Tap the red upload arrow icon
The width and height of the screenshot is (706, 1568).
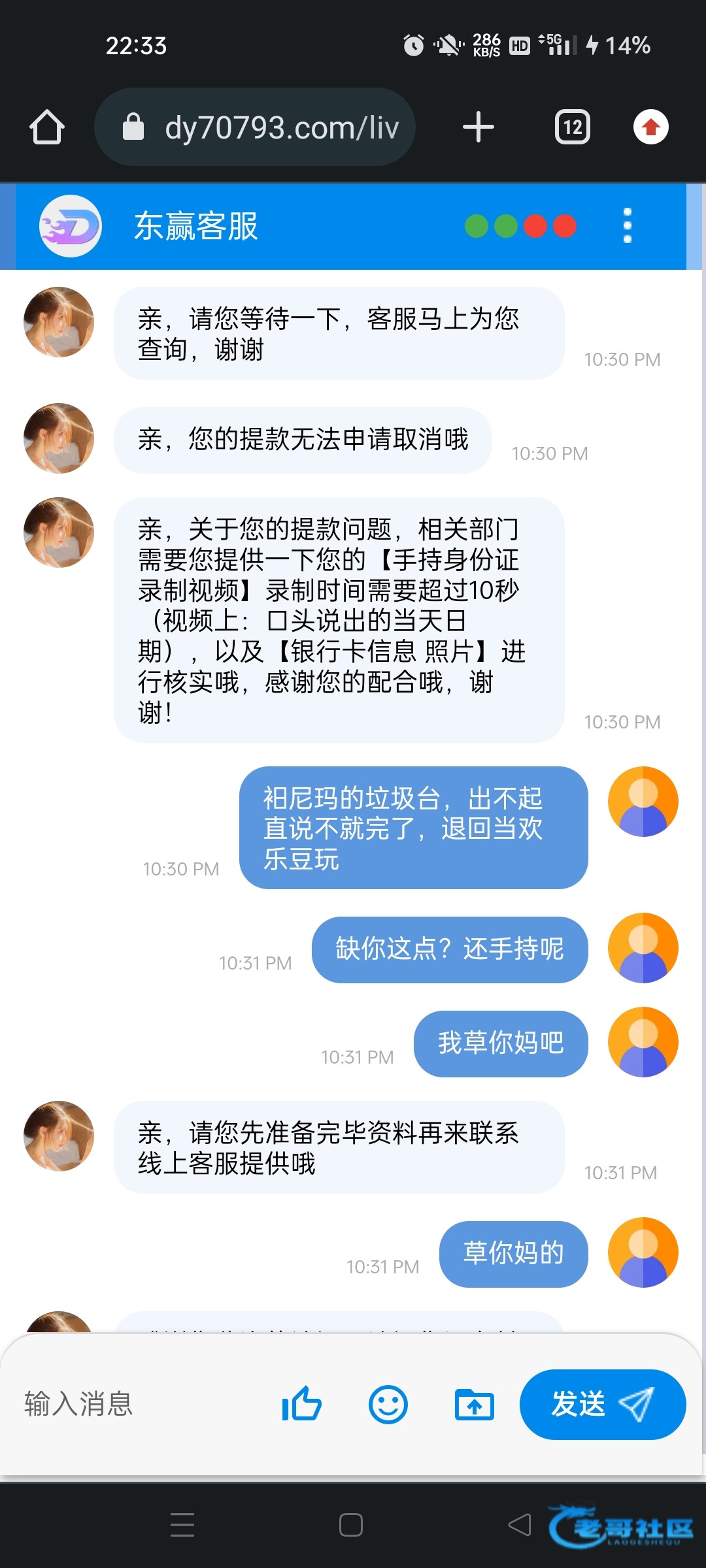(x=650, y=127)
